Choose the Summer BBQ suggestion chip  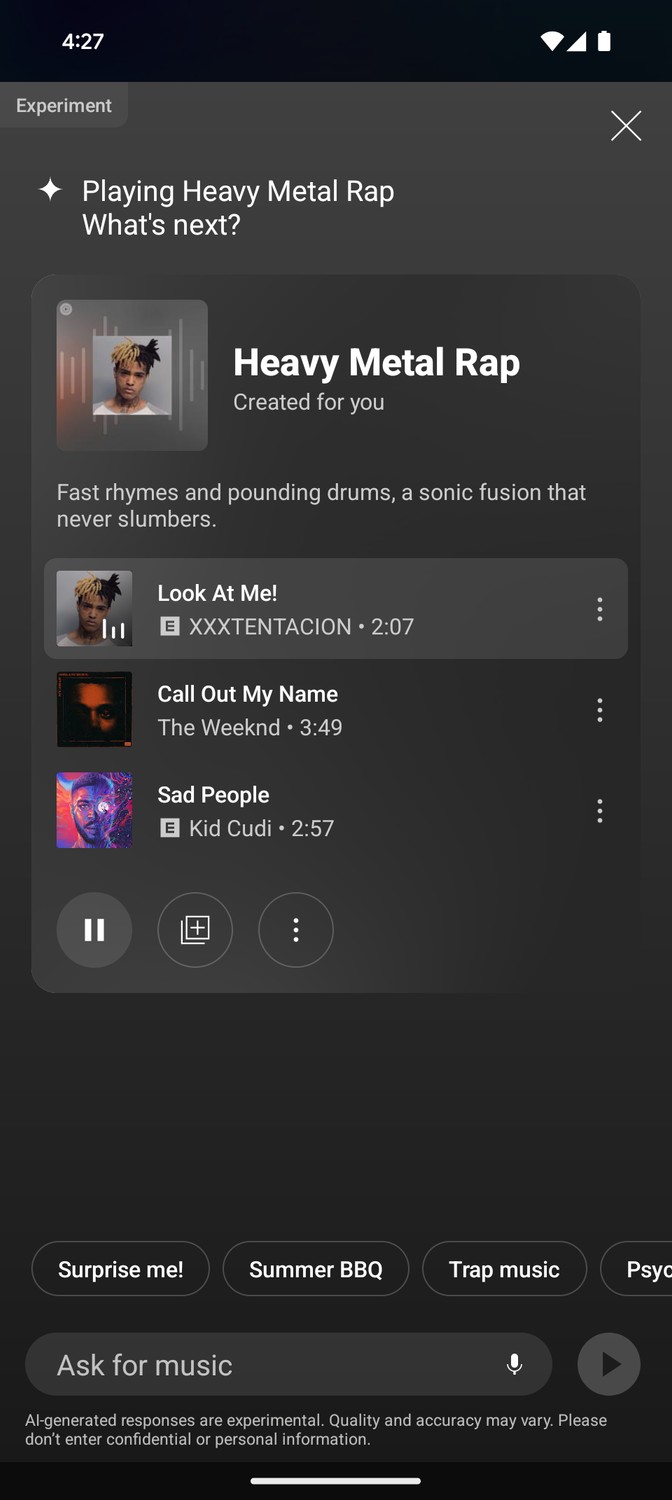[316, 1269]
